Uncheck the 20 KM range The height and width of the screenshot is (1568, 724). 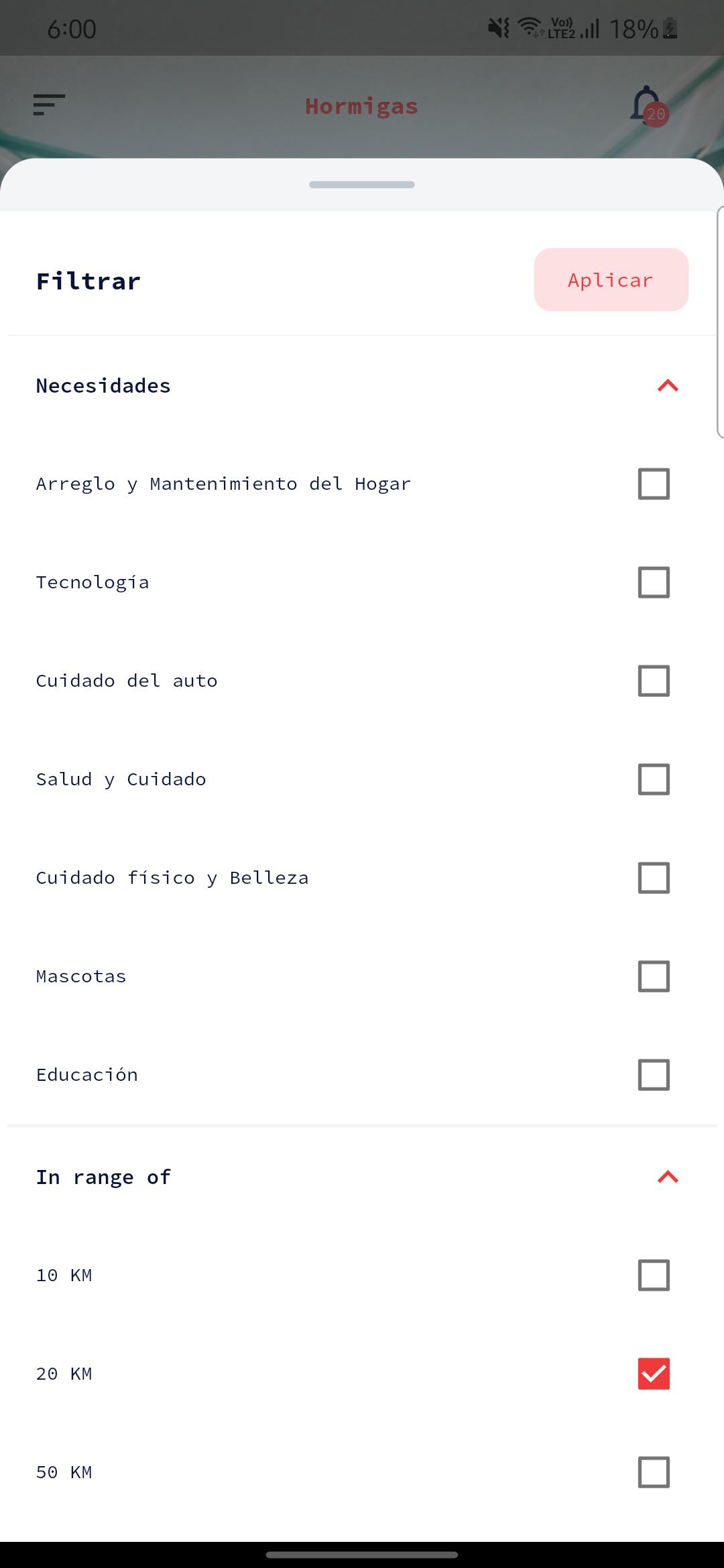pos(654,1374)
